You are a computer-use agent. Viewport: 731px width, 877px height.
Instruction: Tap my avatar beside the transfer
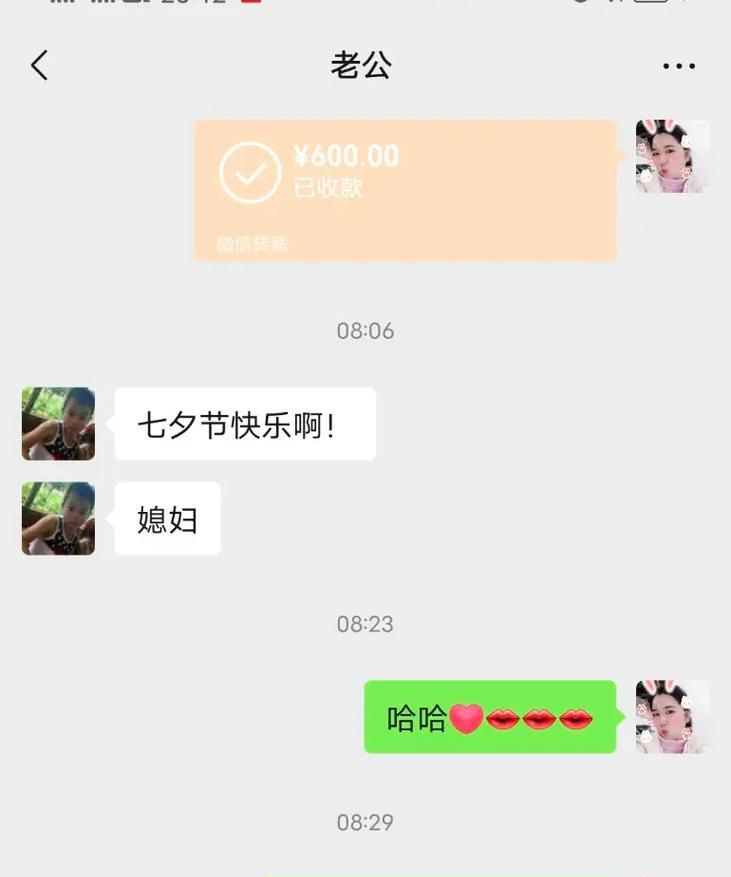pyautogui.click(x=672, y=156)
